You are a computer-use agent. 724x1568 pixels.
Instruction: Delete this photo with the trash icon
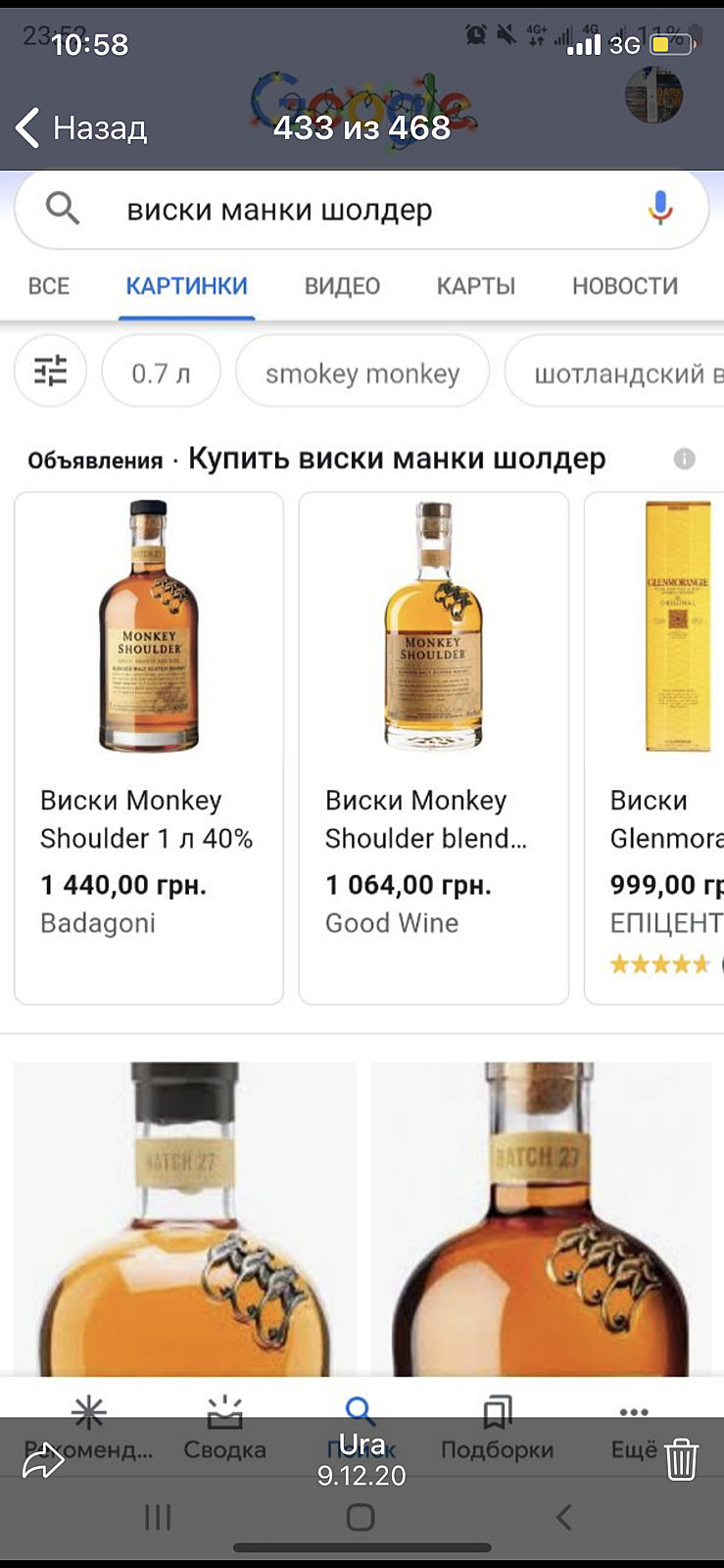681,1459
